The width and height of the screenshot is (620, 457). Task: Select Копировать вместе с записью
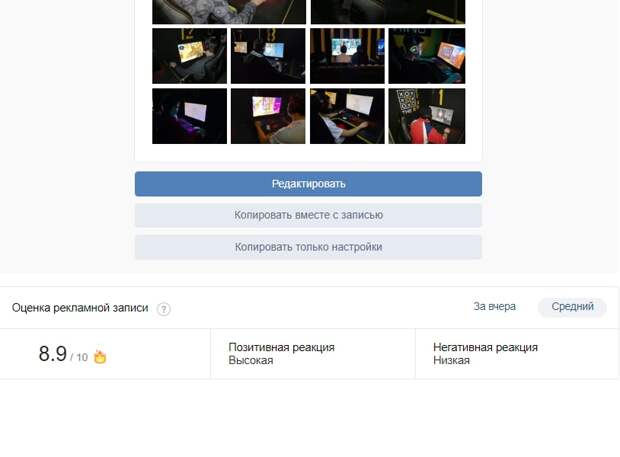(x=308, y=215)
